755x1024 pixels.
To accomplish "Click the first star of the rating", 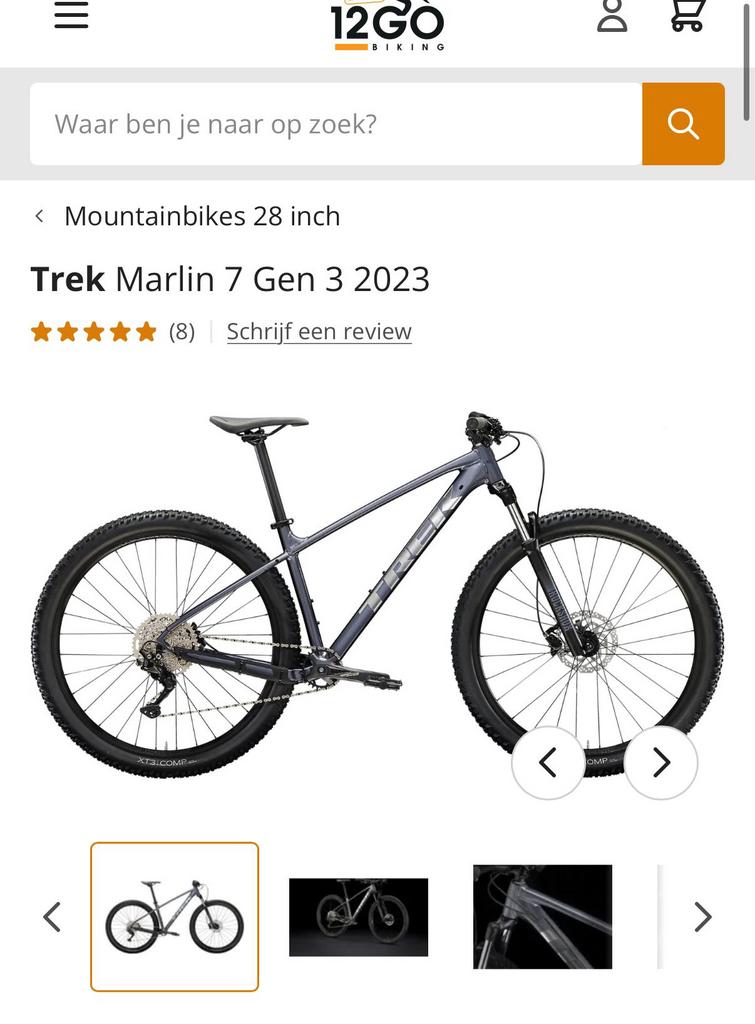I will [x=42, y=330].
